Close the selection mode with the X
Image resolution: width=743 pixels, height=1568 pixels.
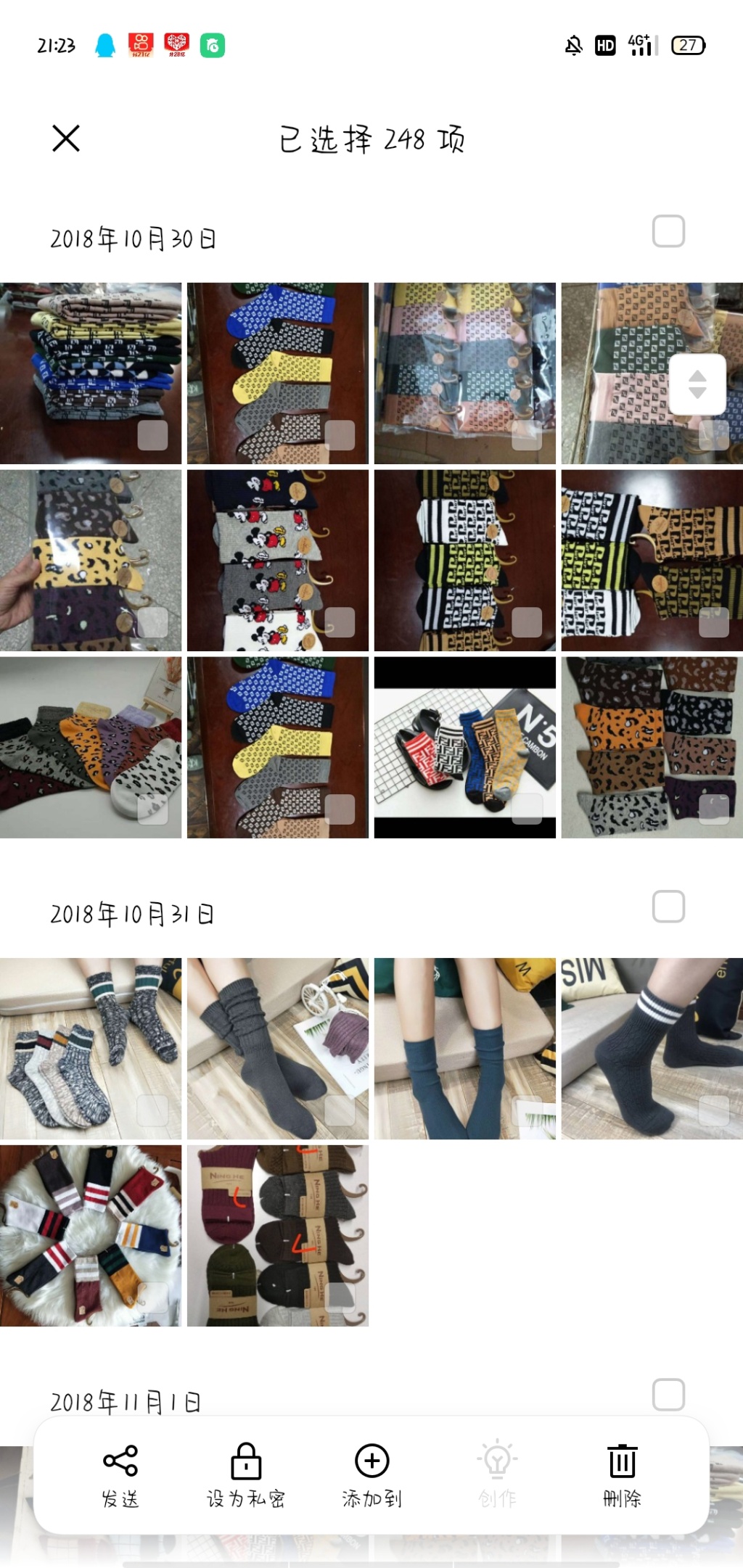click(x=66, y=138)
